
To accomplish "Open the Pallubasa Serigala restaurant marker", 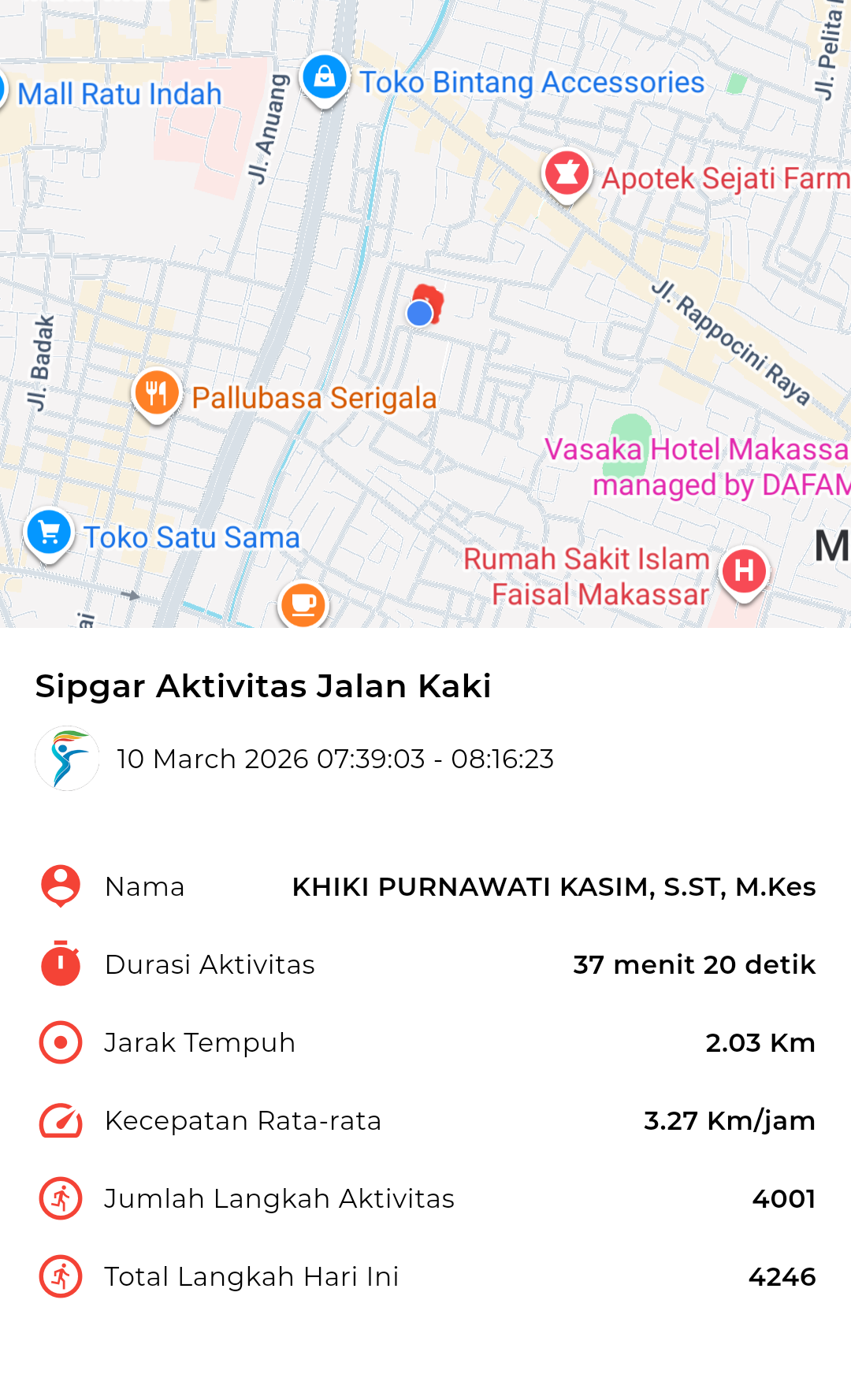I will click(x=157, y=392).
